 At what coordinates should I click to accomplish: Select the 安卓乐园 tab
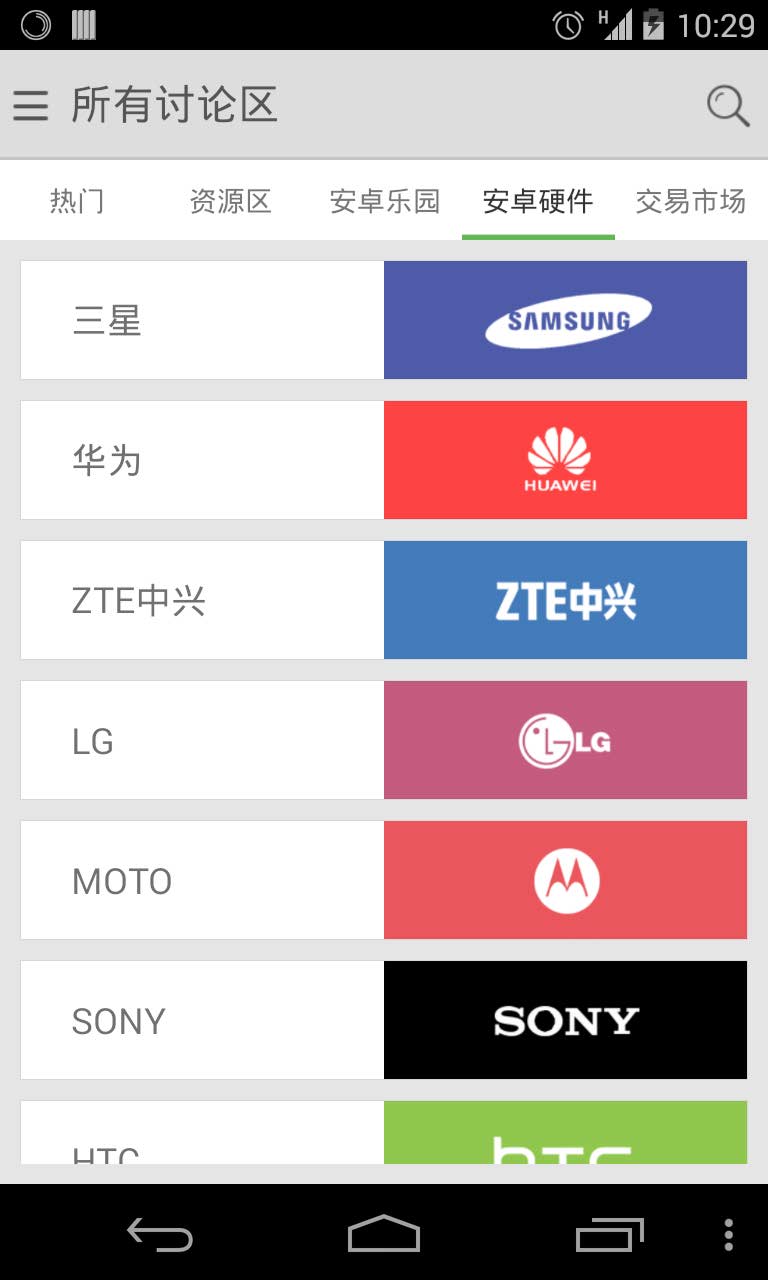(x=384, y=201)
